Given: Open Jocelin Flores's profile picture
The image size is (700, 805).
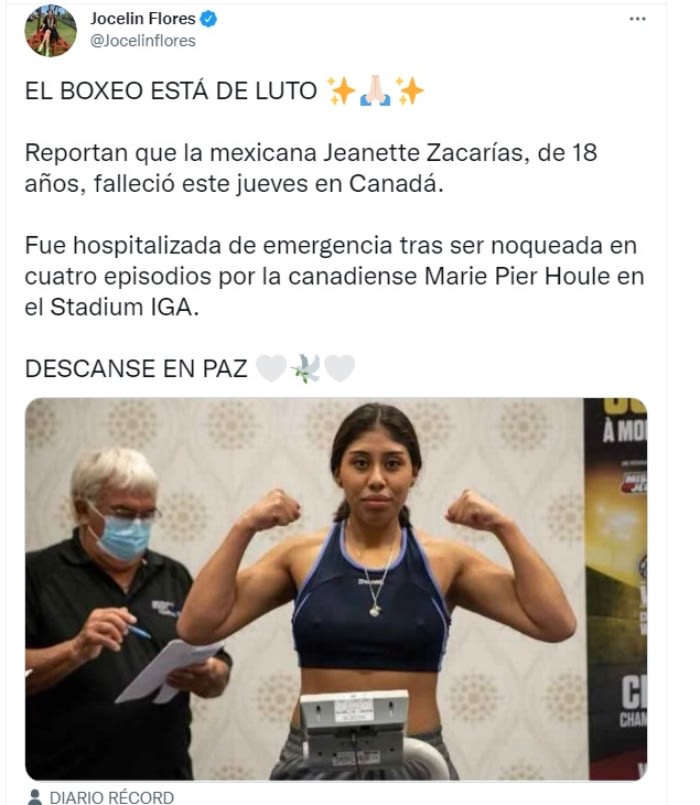Looking at the screenshot, I should (50, 30).
